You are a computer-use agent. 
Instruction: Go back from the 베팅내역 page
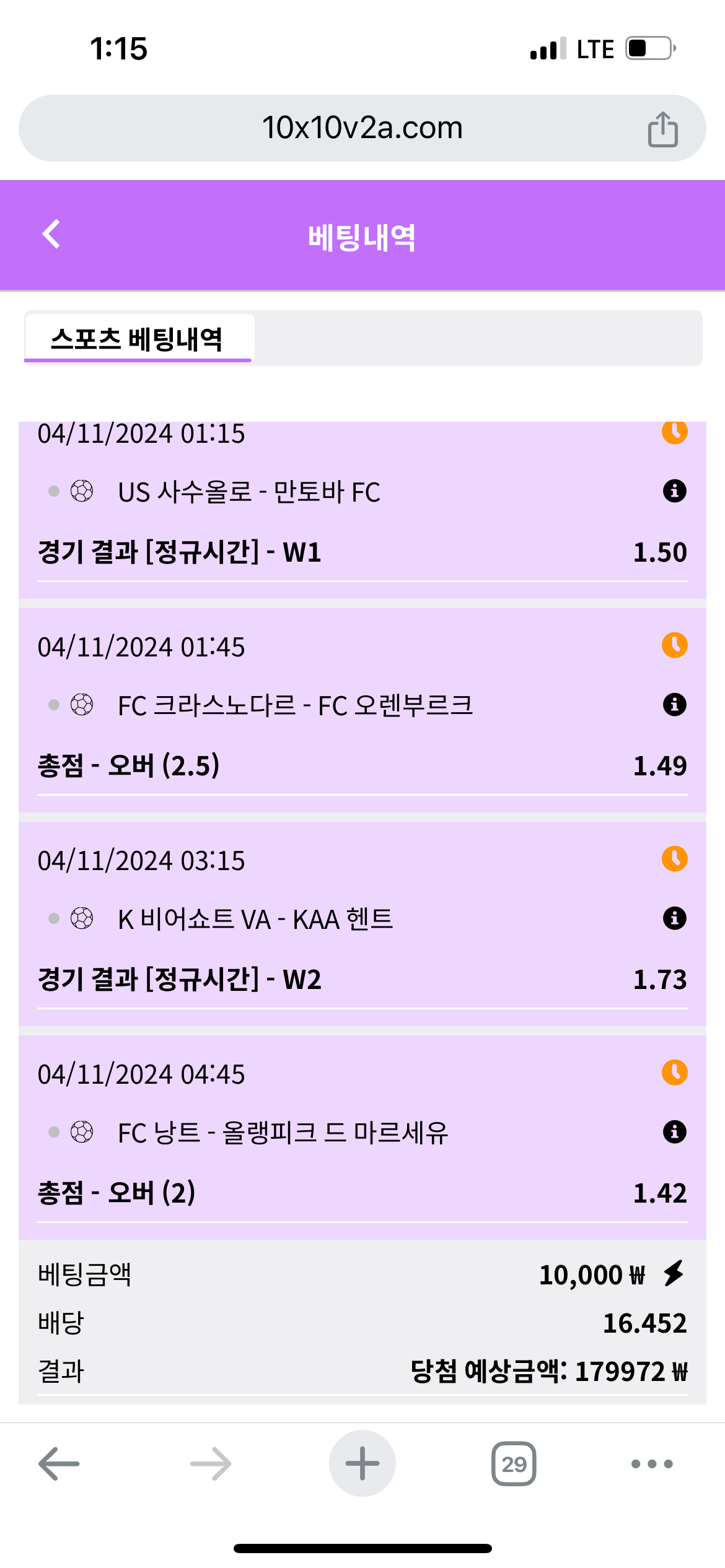coord(51,235)
